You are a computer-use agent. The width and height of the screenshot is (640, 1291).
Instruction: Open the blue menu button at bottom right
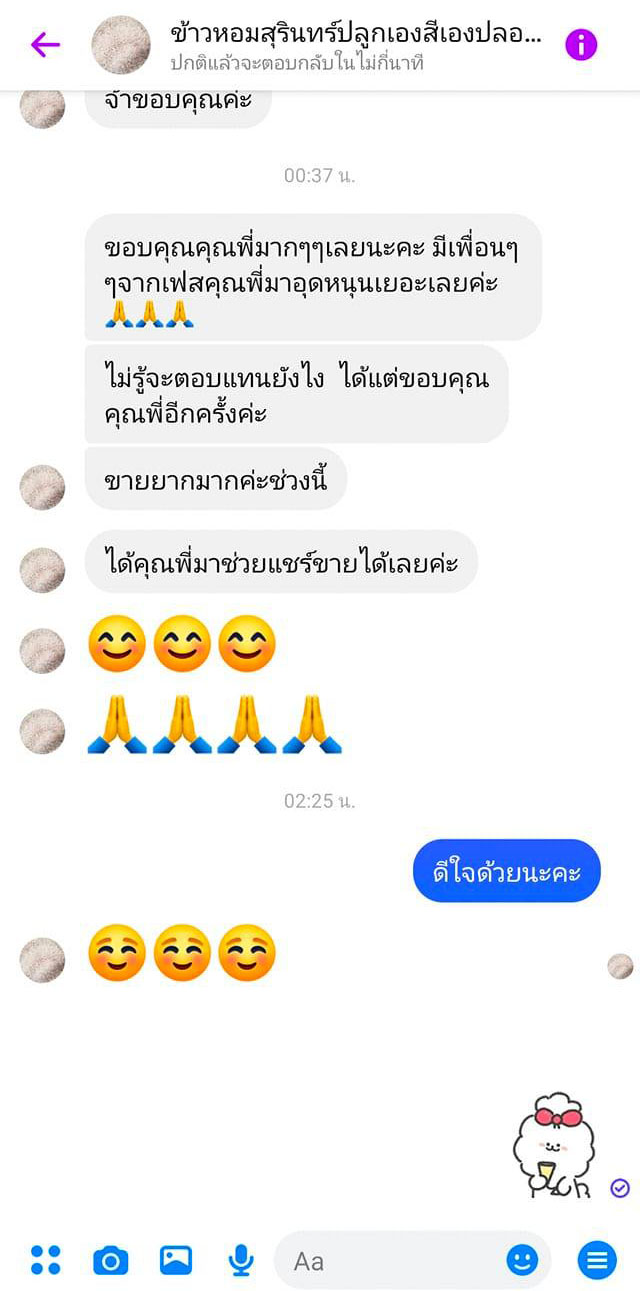597,1260
